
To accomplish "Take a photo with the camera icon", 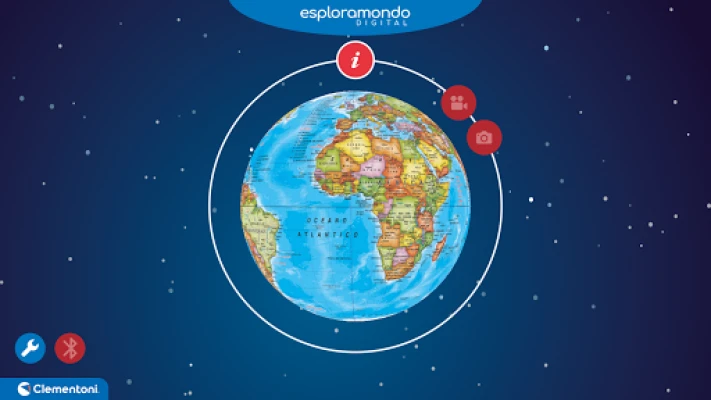I will pos(484,137).
